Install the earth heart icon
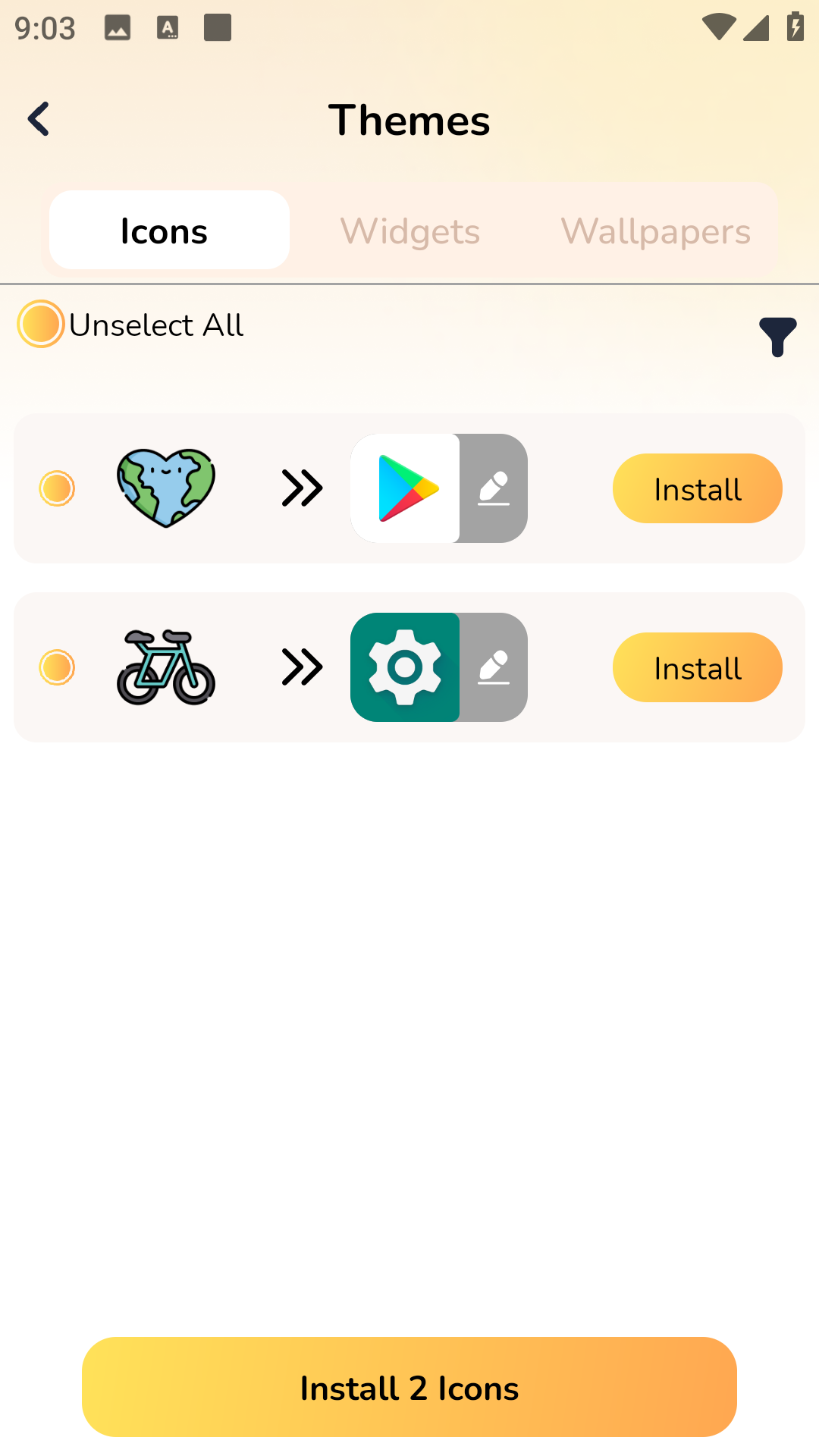 click(697, 488)
